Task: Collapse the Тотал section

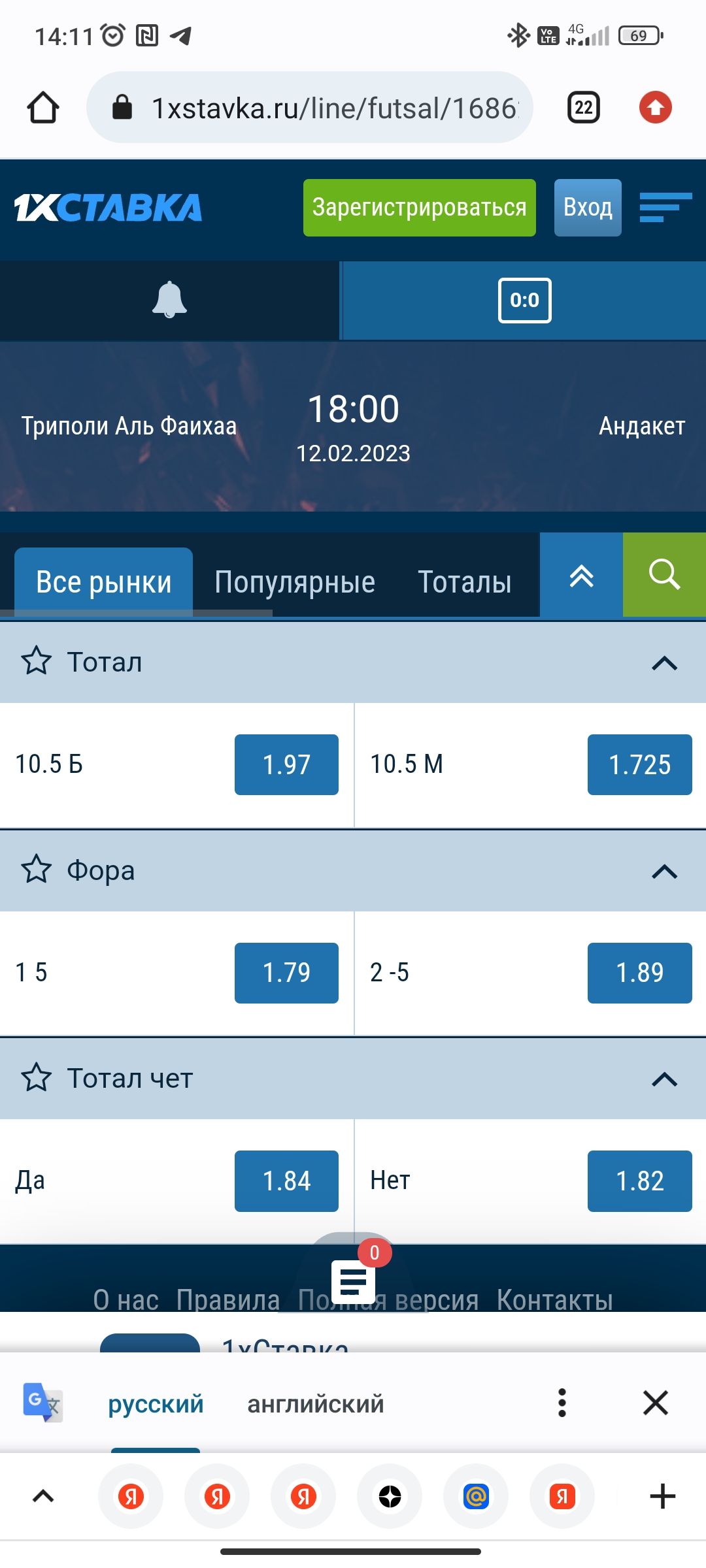Action: pos(664,663)
